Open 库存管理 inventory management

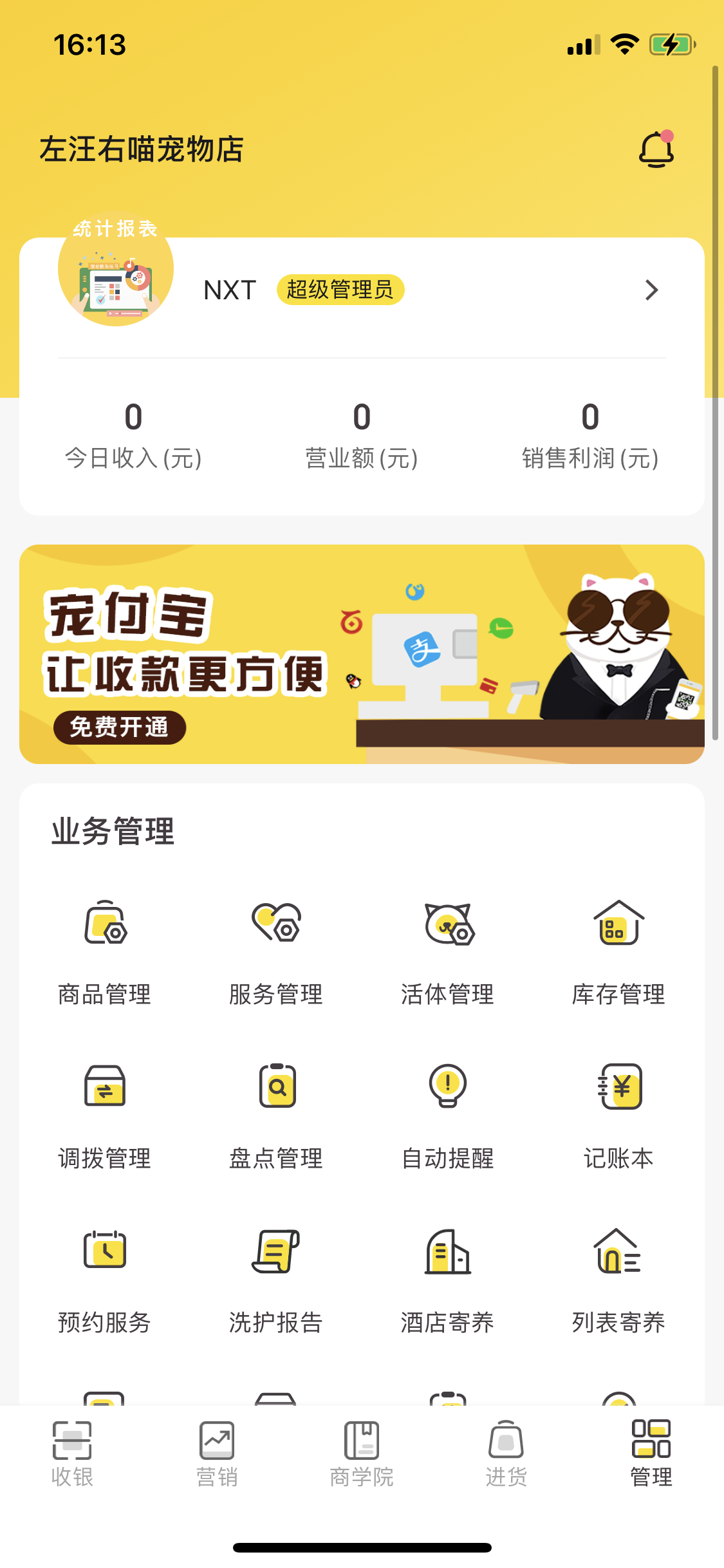coord(618,951)
